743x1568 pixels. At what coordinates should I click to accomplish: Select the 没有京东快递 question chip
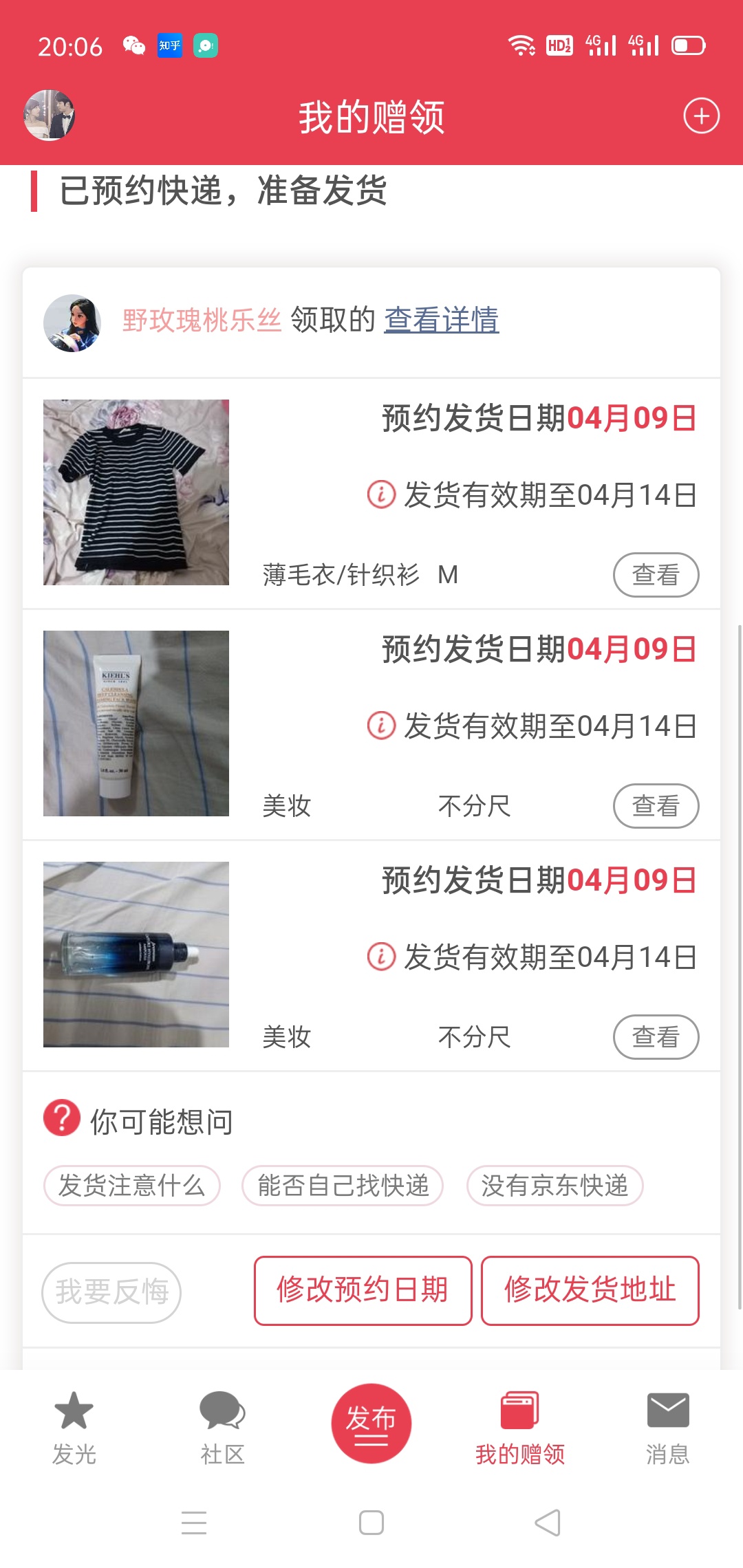[x=554, y=1186]
